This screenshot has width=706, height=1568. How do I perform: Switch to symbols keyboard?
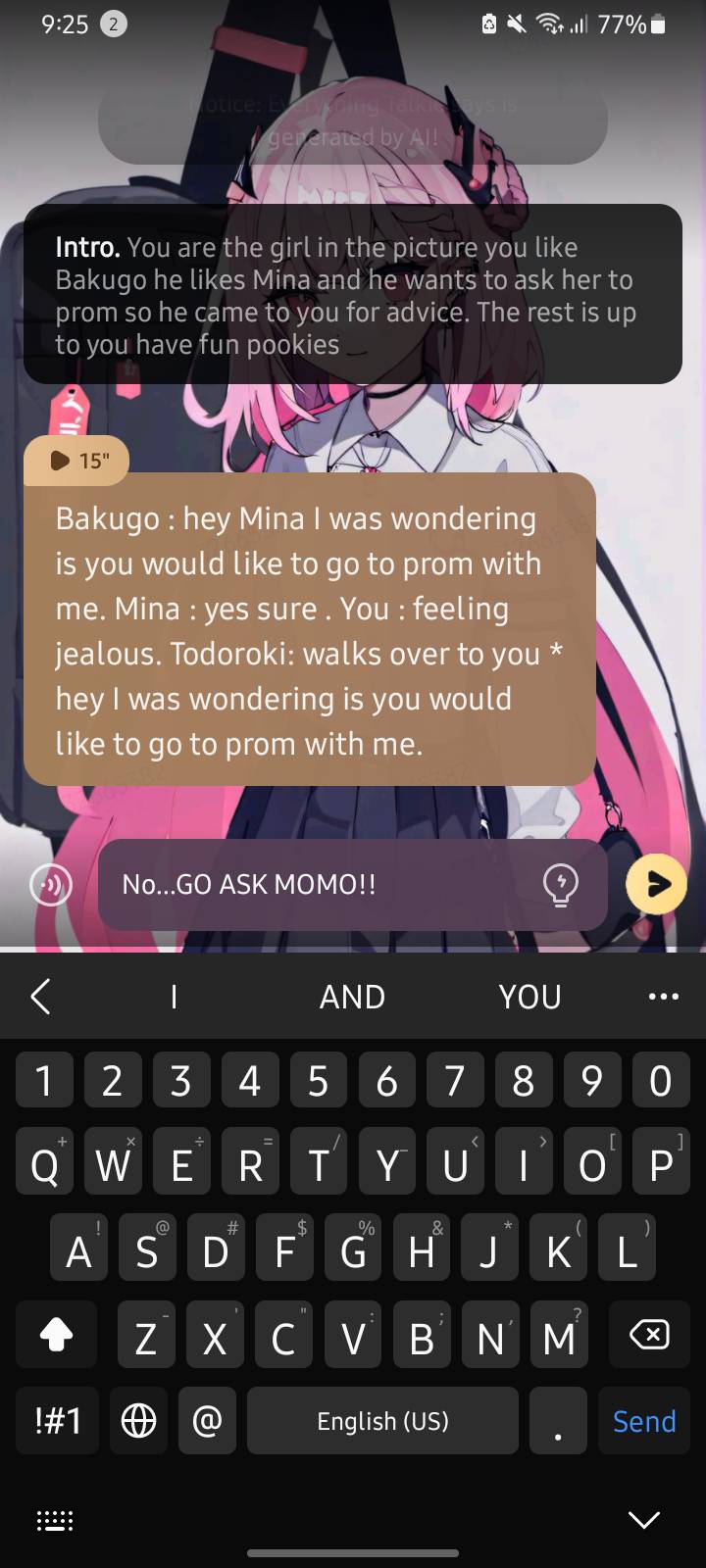point(57,1420)
